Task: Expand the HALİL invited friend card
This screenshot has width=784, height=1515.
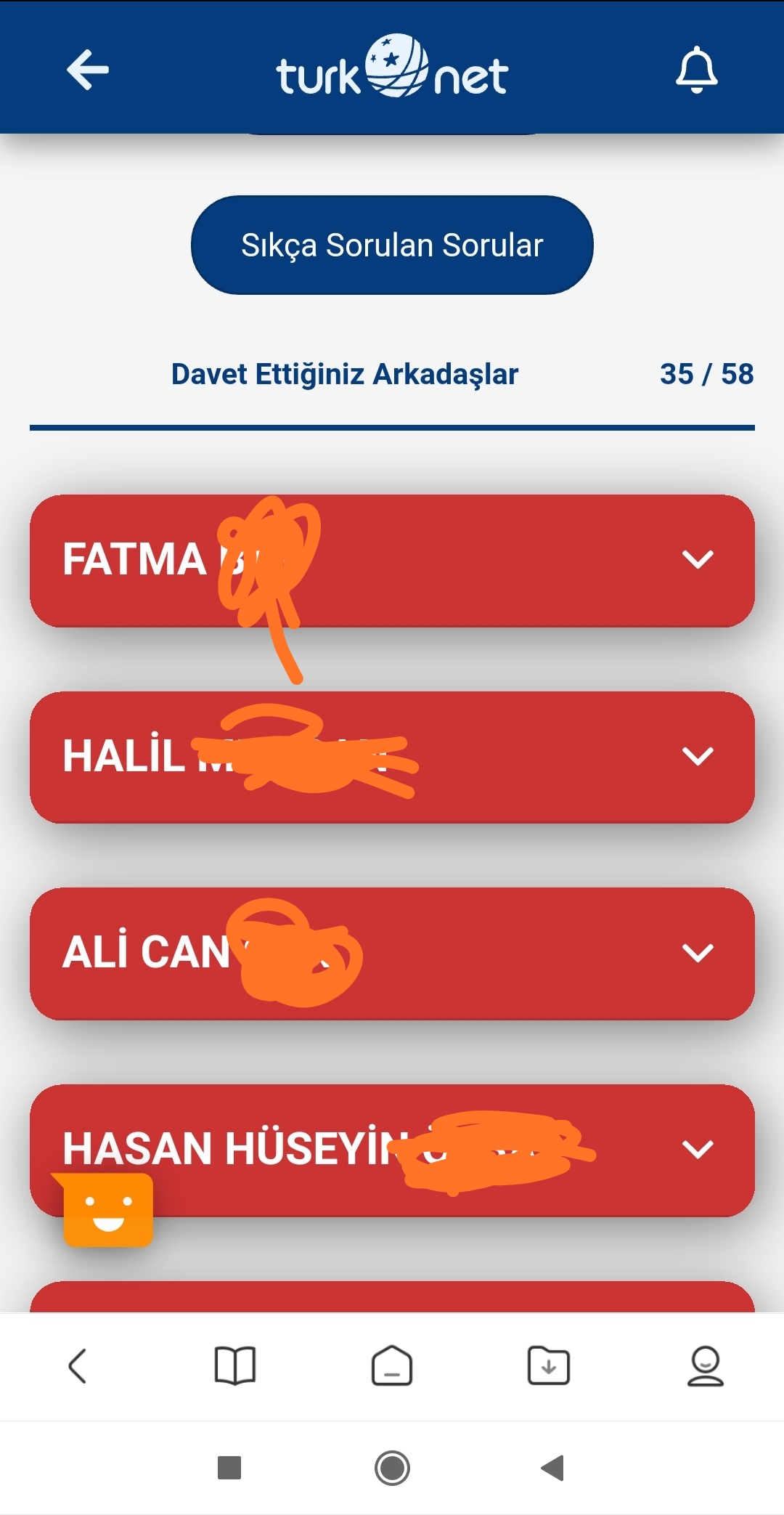Action: point(392,757)
